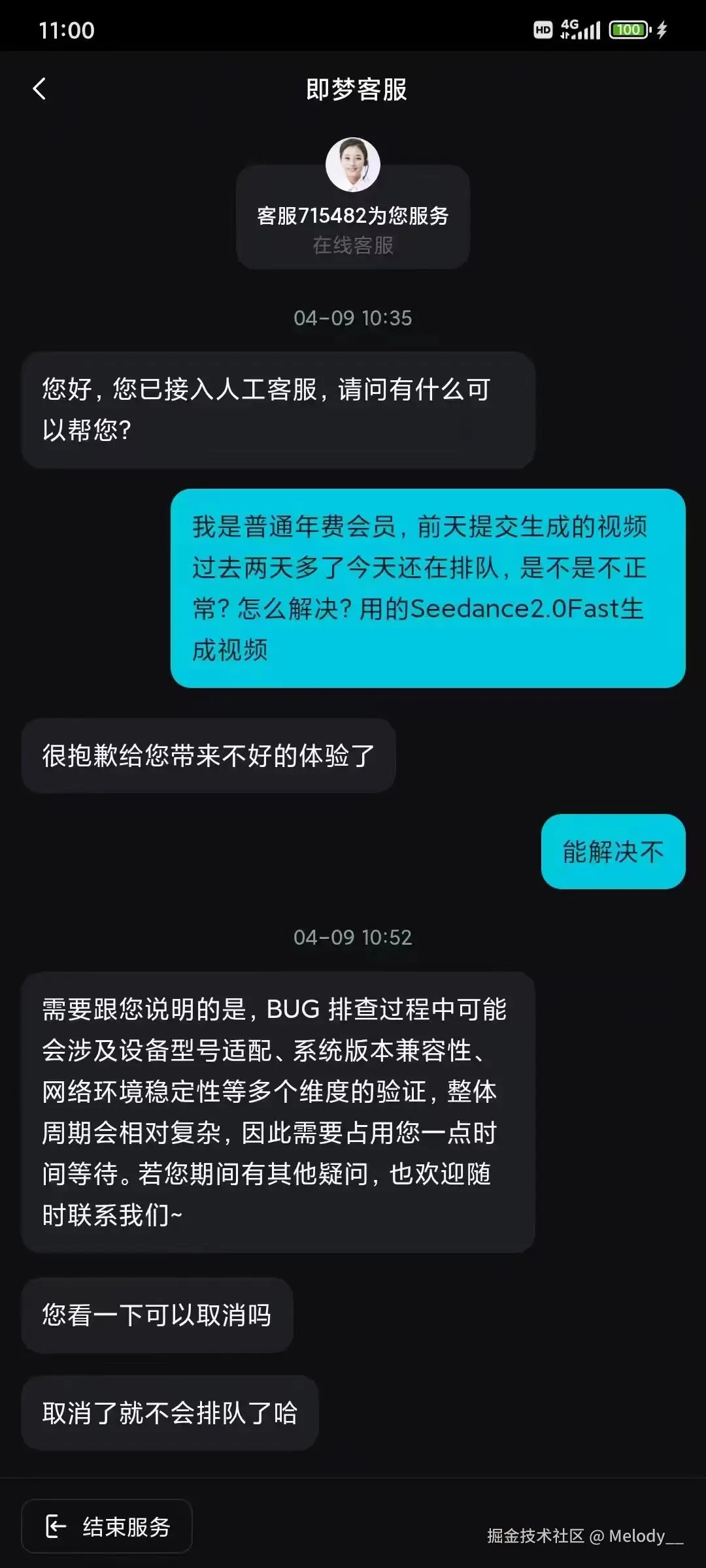706x1568 pixels.
Task: Tap the 11:00 clock in status bar
Action: (x=67, y=29)
